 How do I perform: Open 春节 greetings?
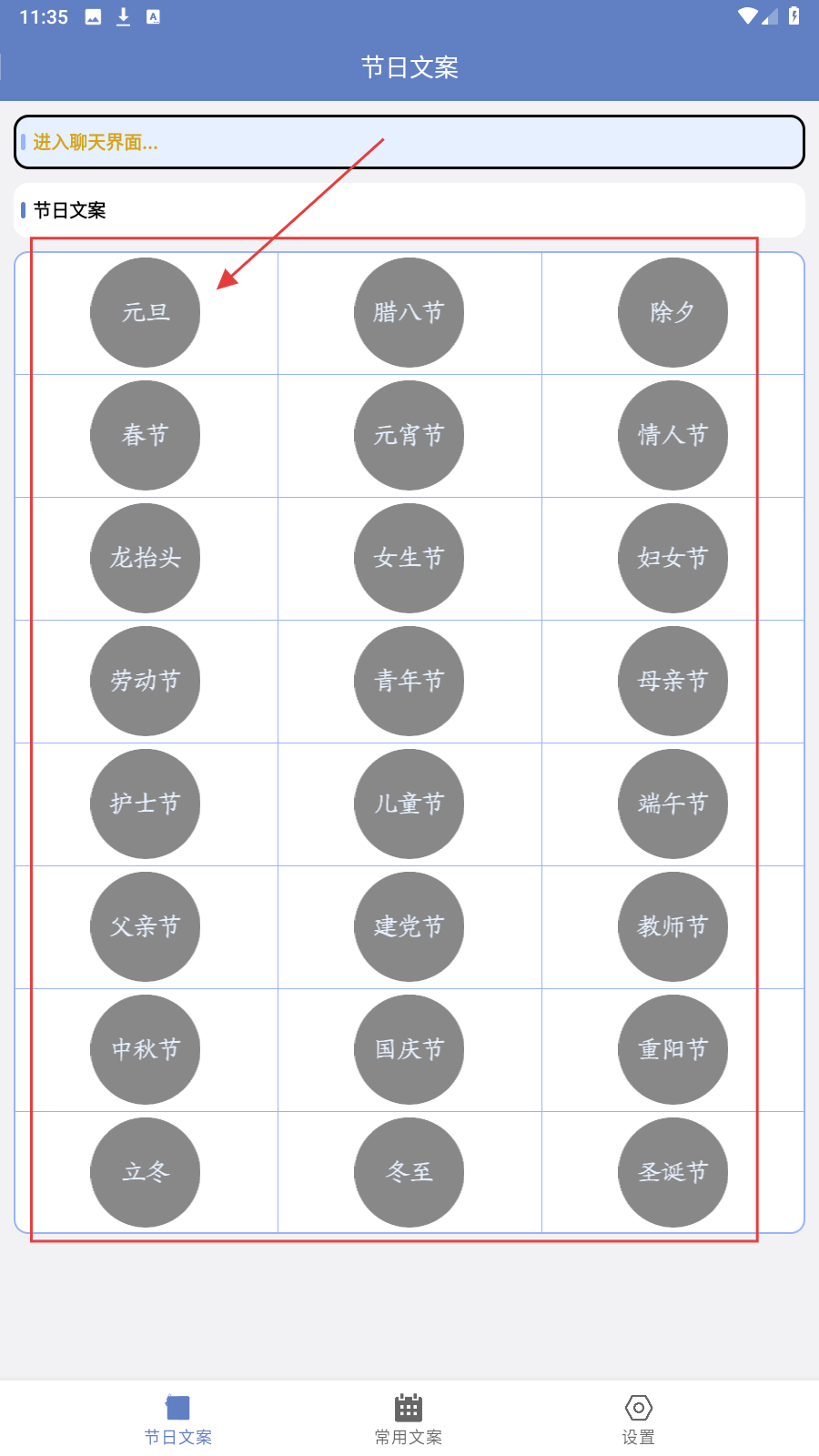[145, 435]
